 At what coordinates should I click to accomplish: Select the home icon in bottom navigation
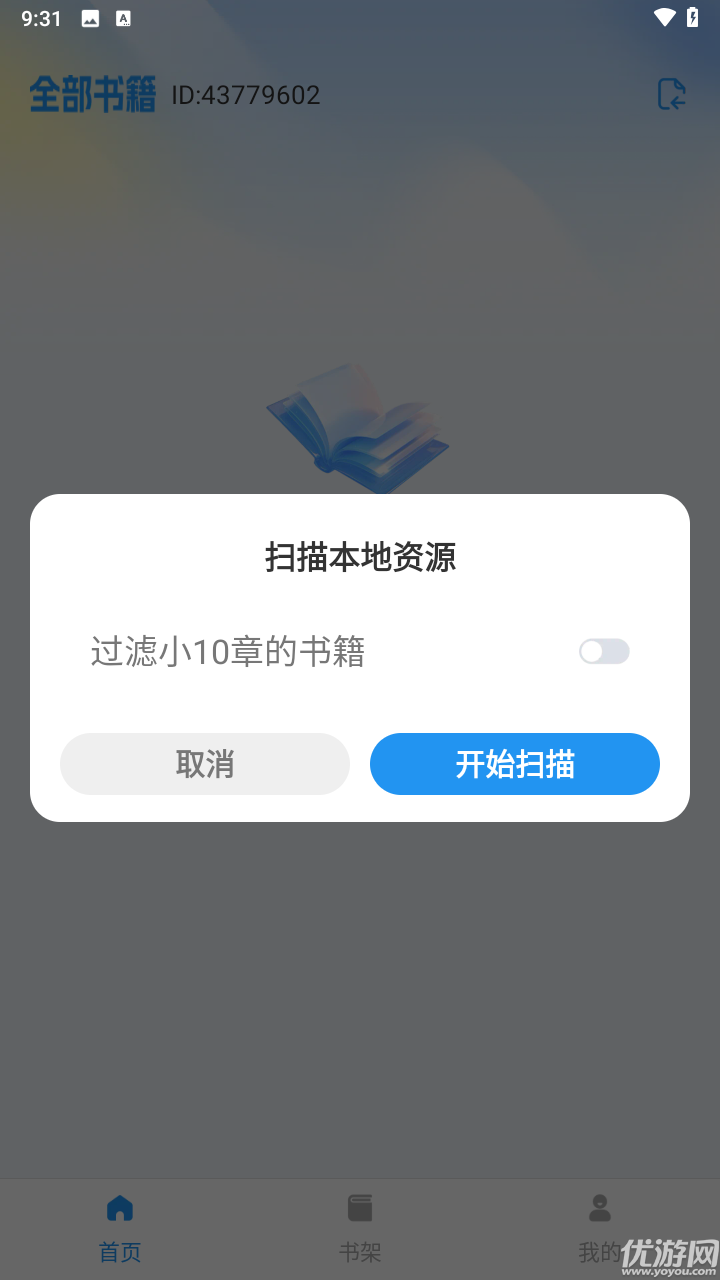coord(119,1207)
